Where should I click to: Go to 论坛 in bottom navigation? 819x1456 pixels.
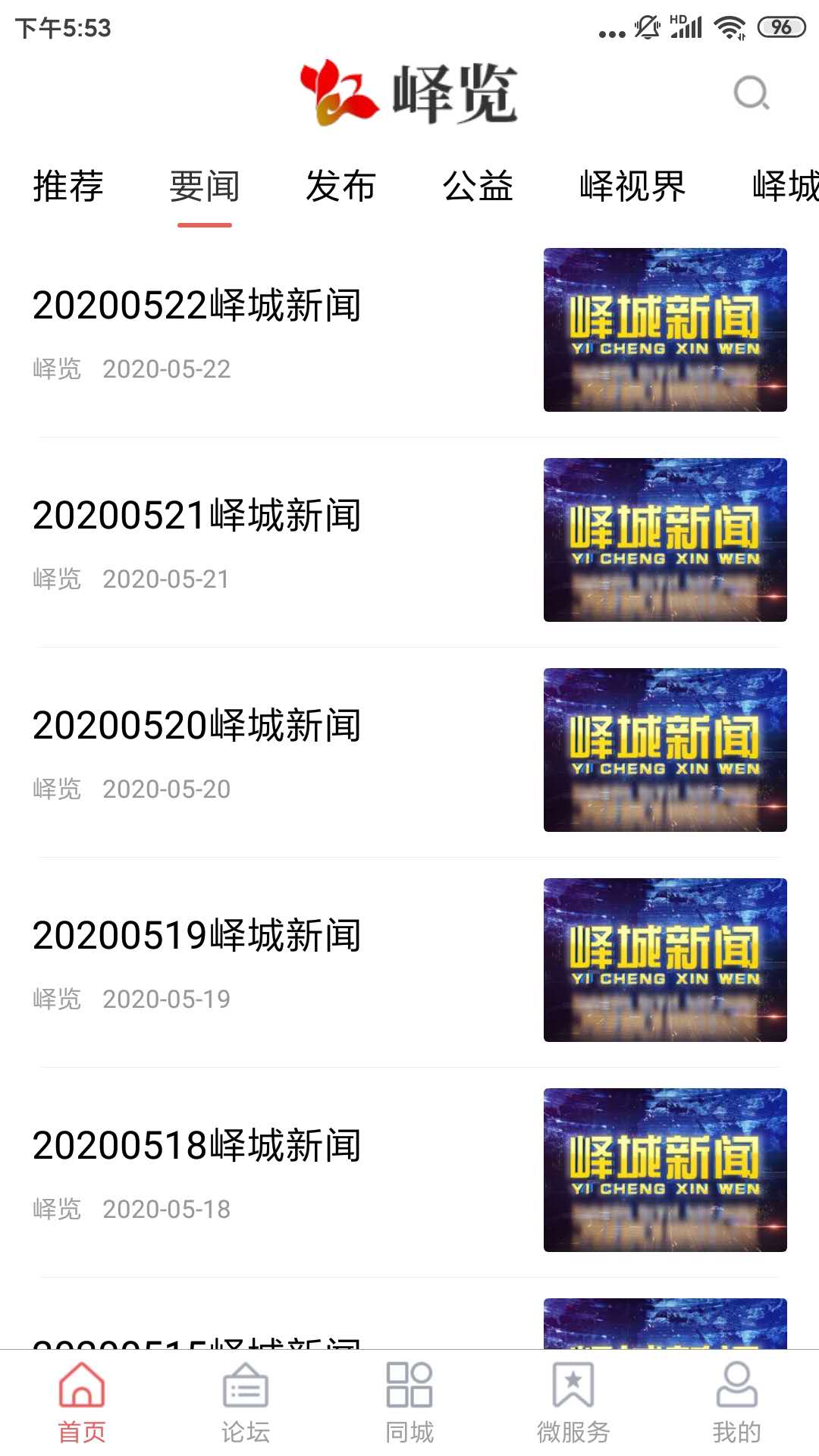pyautogui.click(x=246, y=1403)
